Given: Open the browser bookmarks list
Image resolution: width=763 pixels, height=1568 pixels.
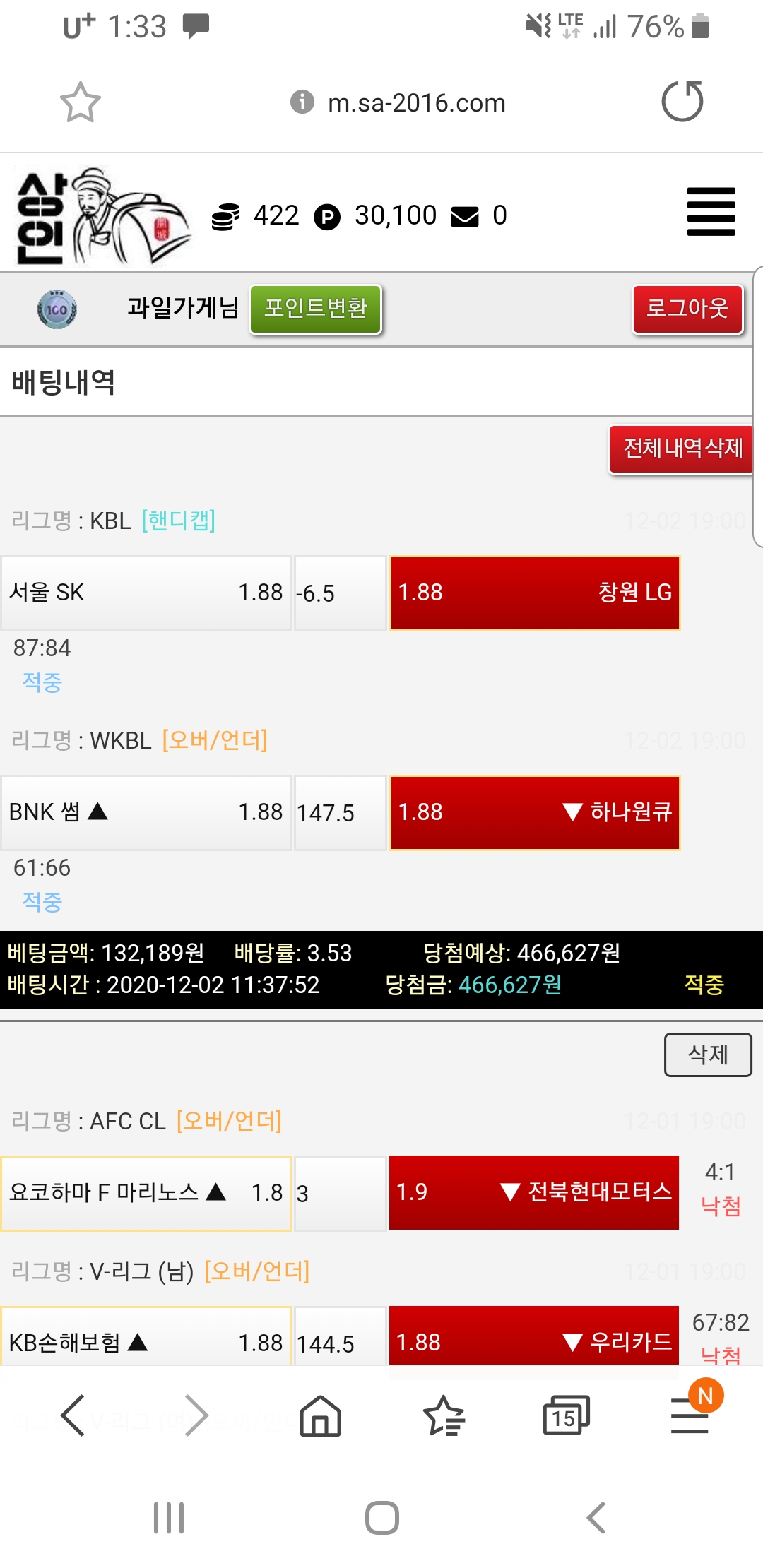Looking at the screenshot, I should (x=444, y=1415).
